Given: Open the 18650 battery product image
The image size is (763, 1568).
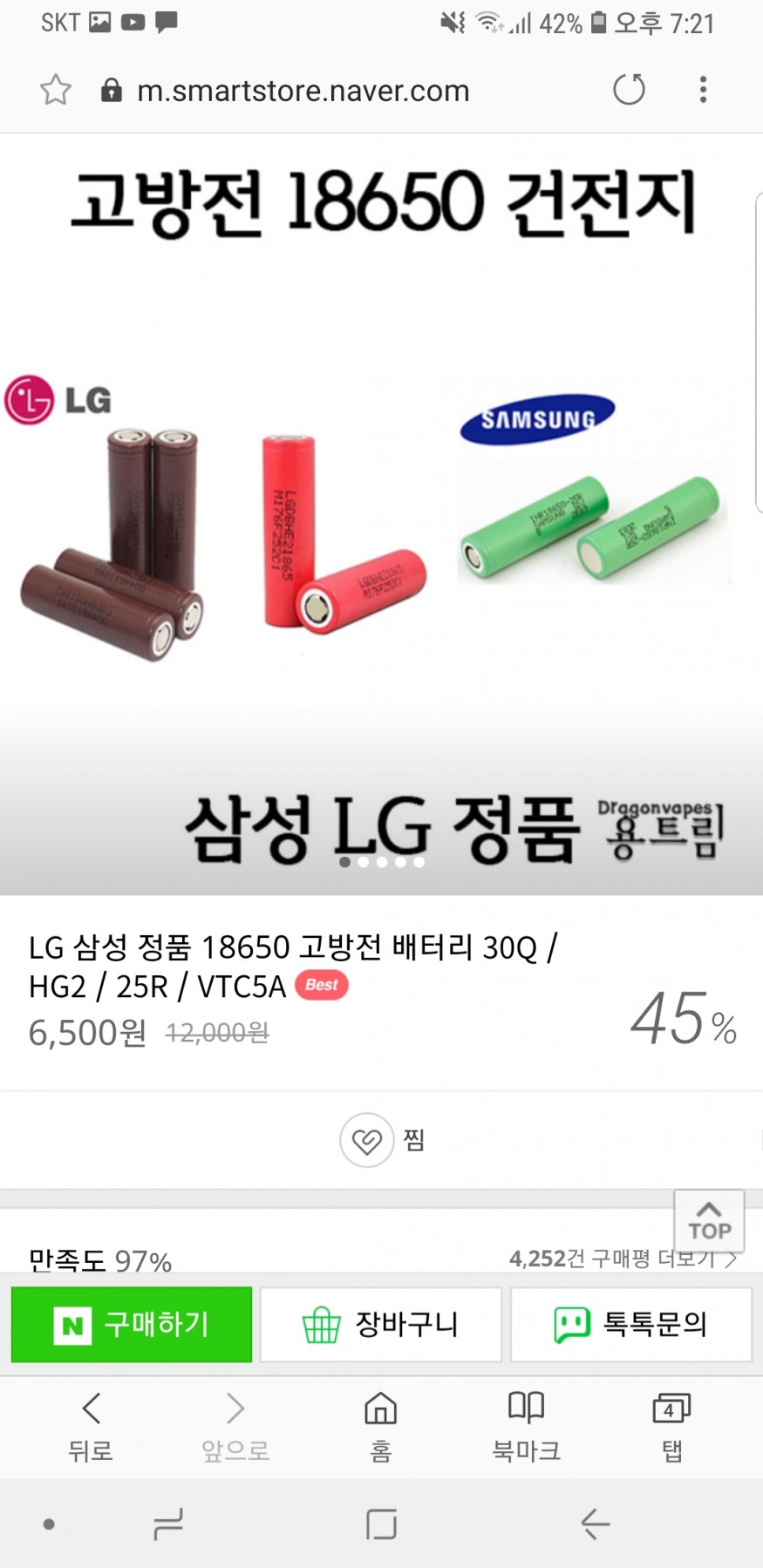Looking at the screenshot, I should [381, 514].
